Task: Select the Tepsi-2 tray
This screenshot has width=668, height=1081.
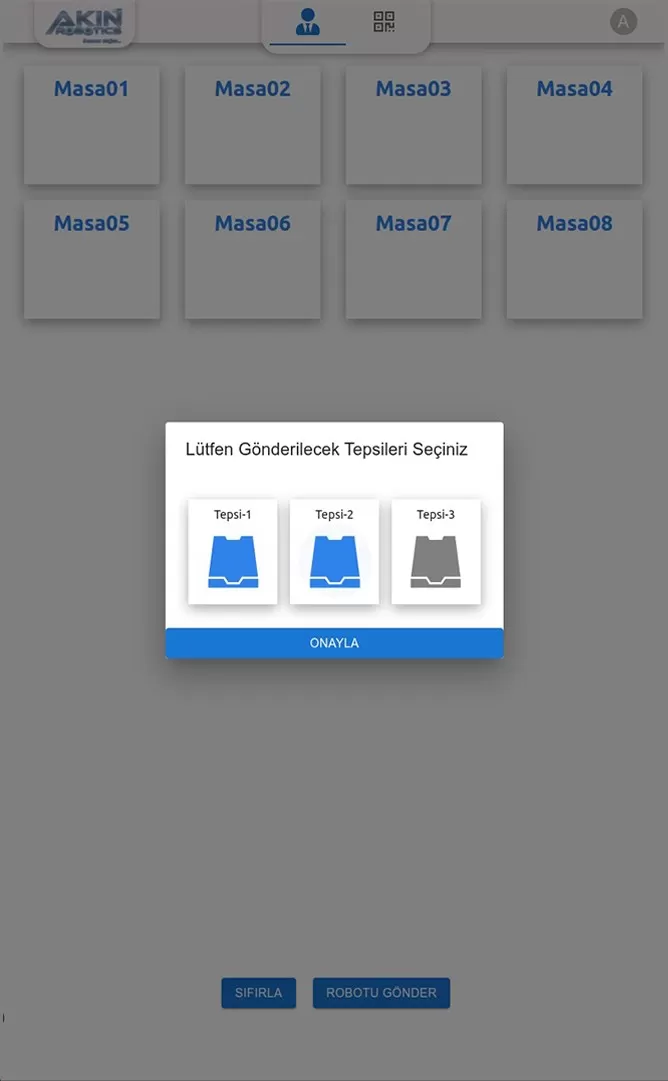Action: tap(334, 552)
